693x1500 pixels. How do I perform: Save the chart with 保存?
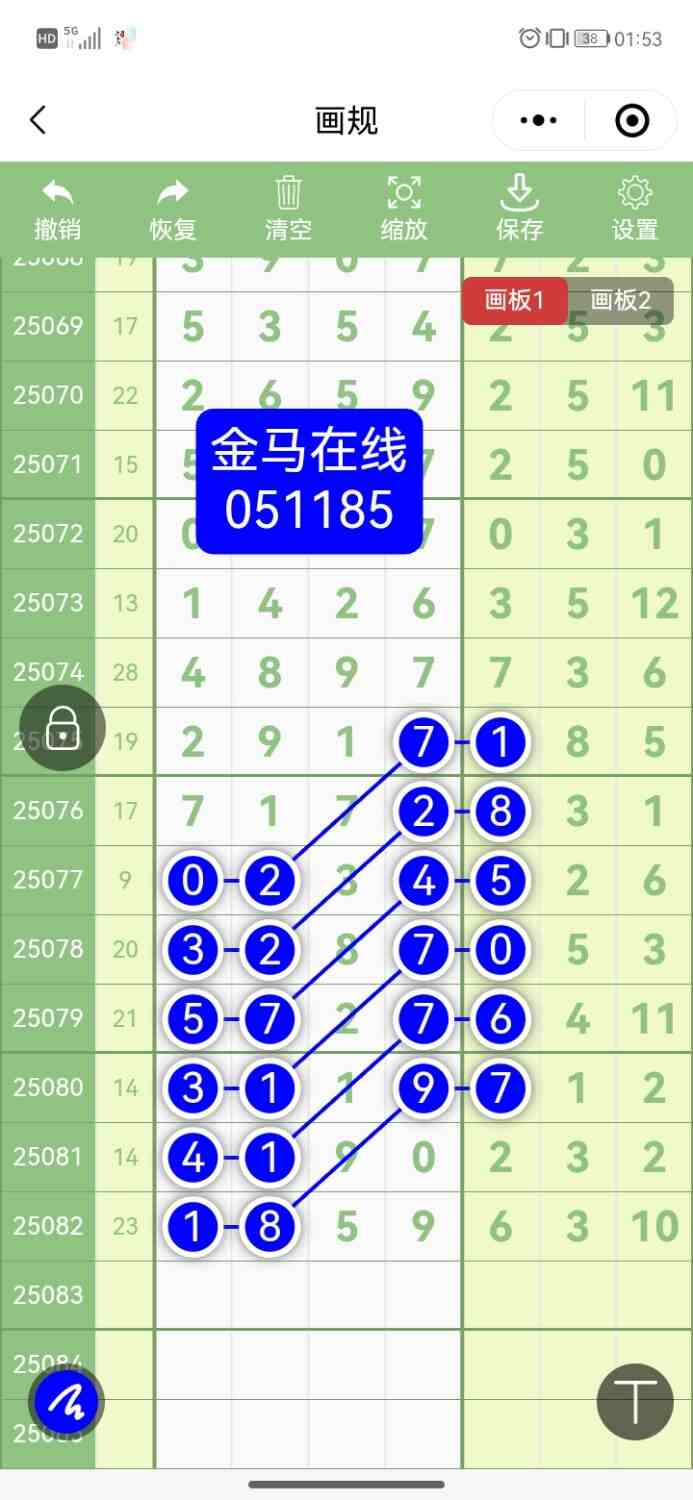tap(519, 208)
